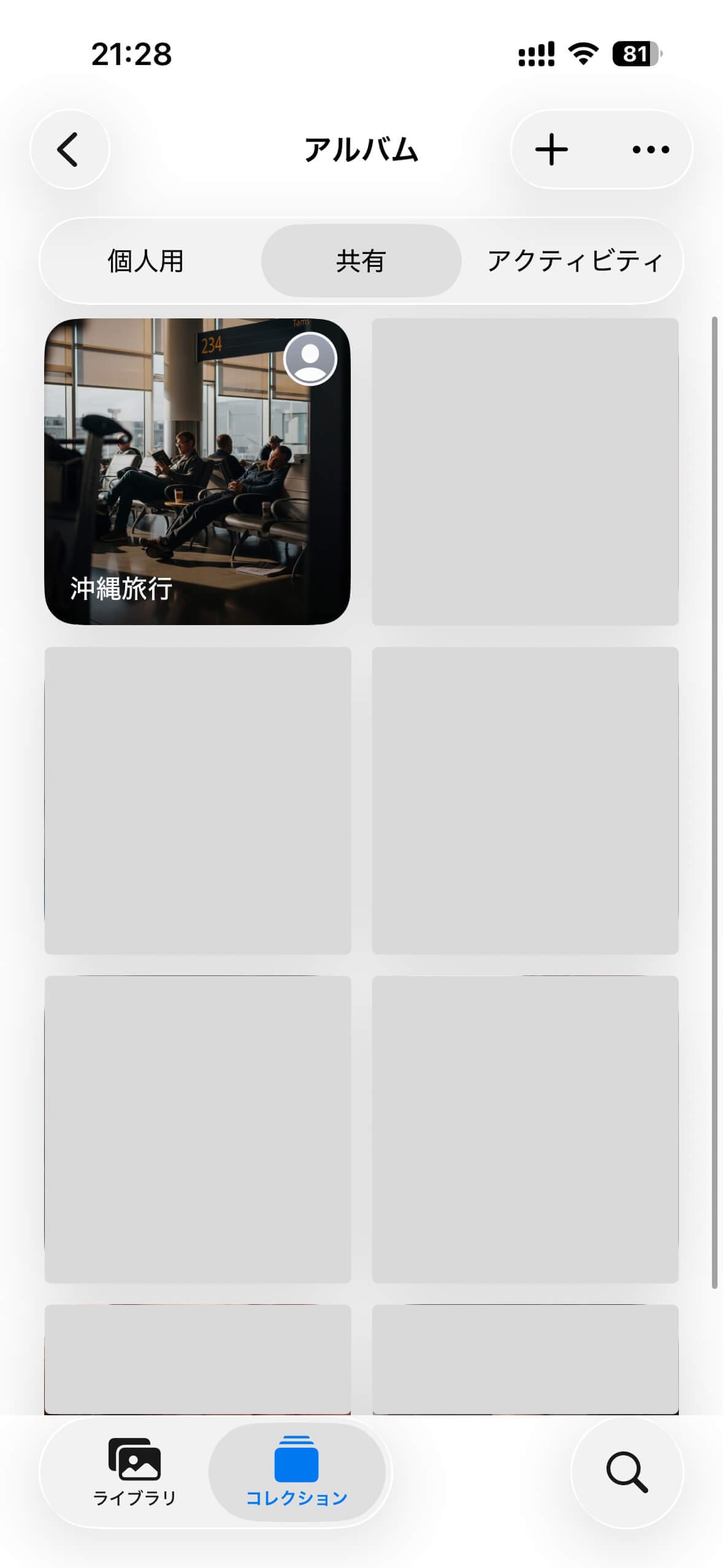Switch to the アクティビティ segment

[x=575, y=261]
